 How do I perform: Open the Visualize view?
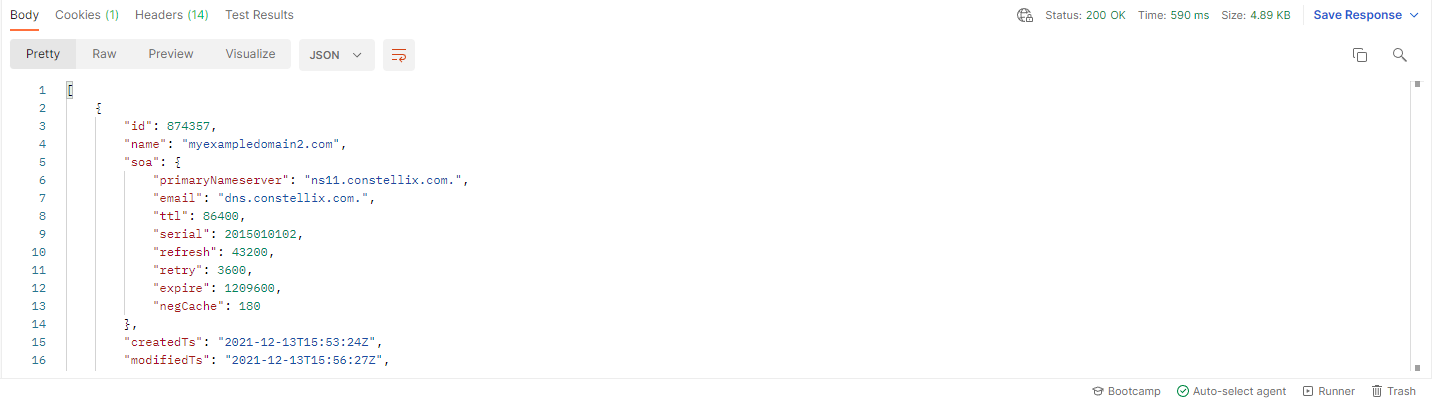(250, 54)
